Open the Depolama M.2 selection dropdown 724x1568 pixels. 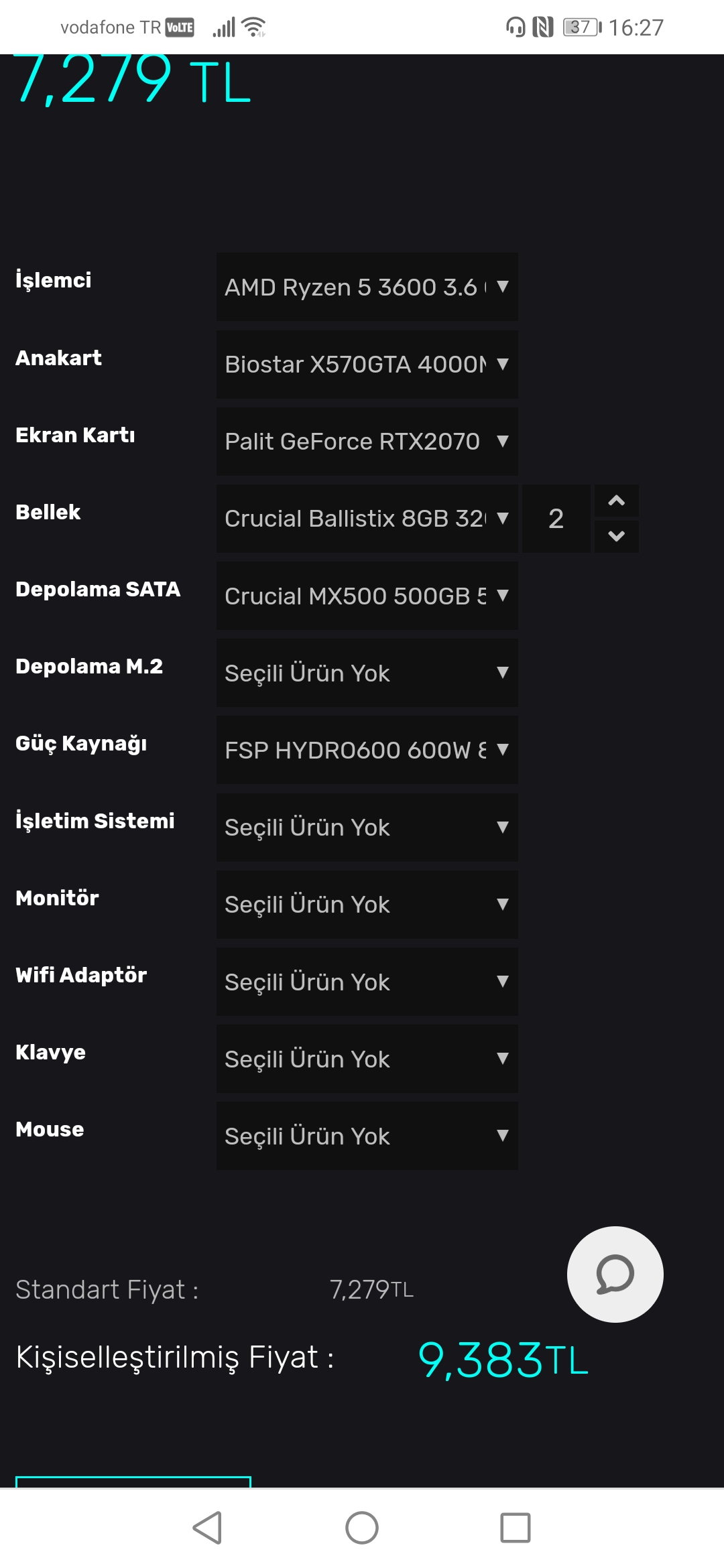point(366,673)
